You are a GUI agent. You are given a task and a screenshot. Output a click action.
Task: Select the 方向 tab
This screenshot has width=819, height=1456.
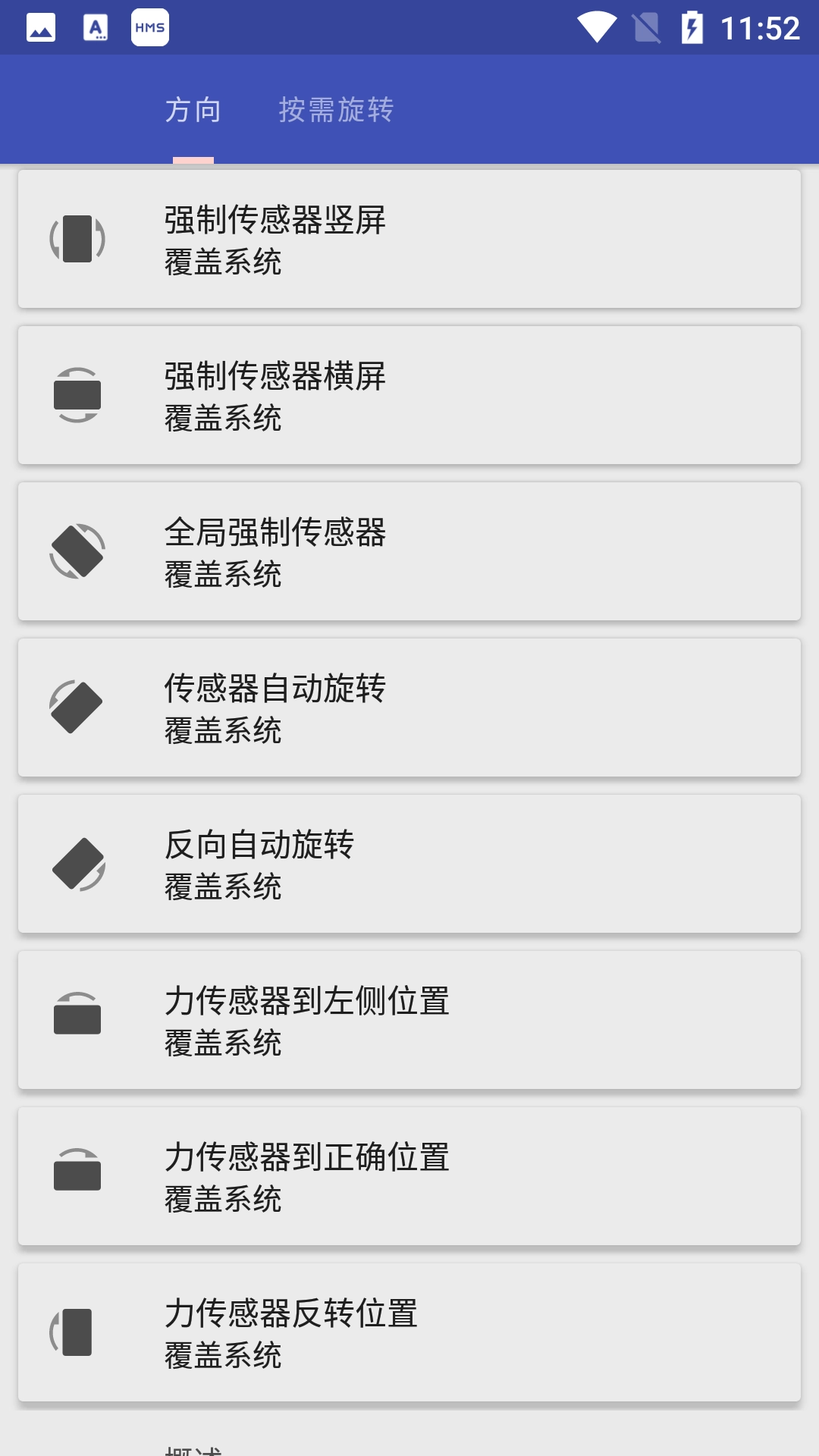pyautogui.click(x=193, y=110)
